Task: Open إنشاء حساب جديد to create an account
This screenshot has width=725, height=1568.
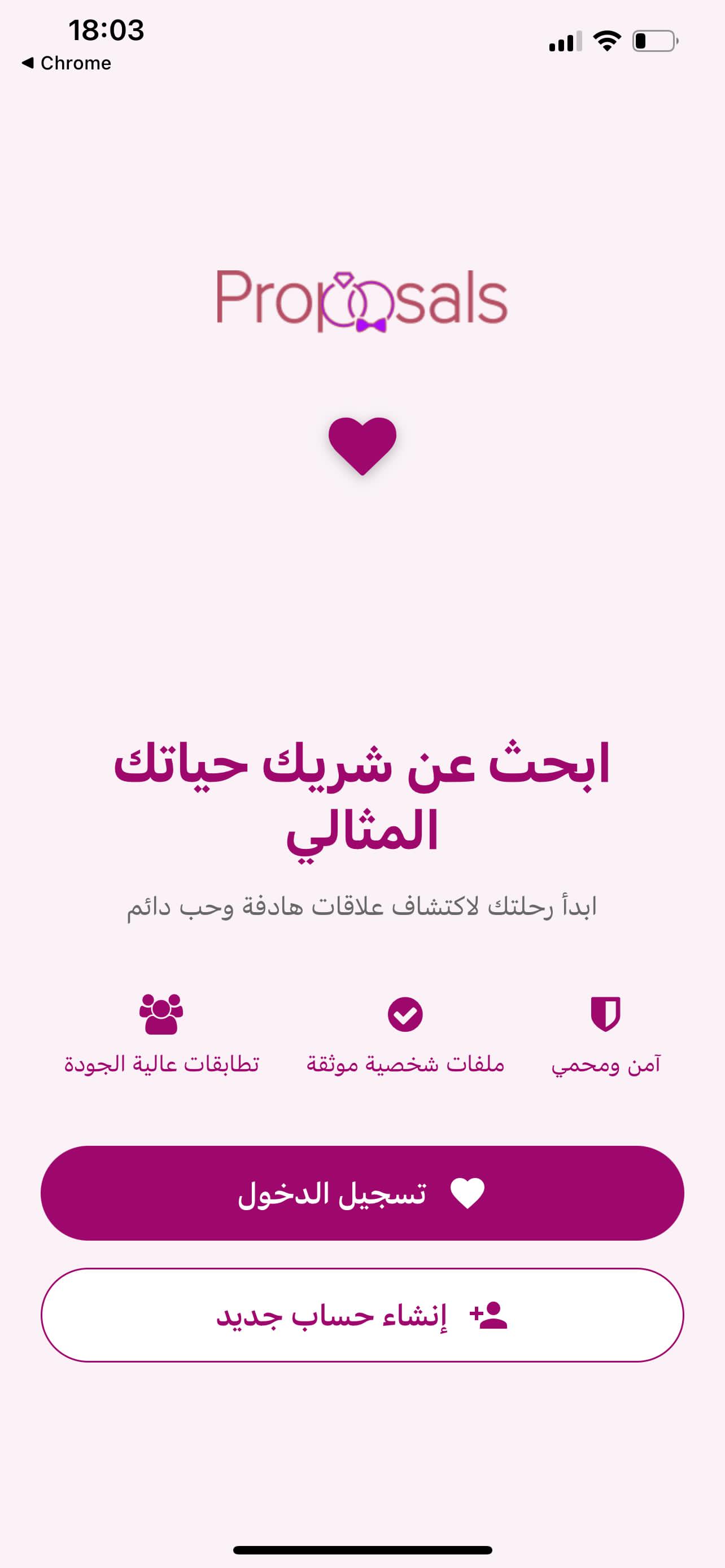Action: 362,1315
